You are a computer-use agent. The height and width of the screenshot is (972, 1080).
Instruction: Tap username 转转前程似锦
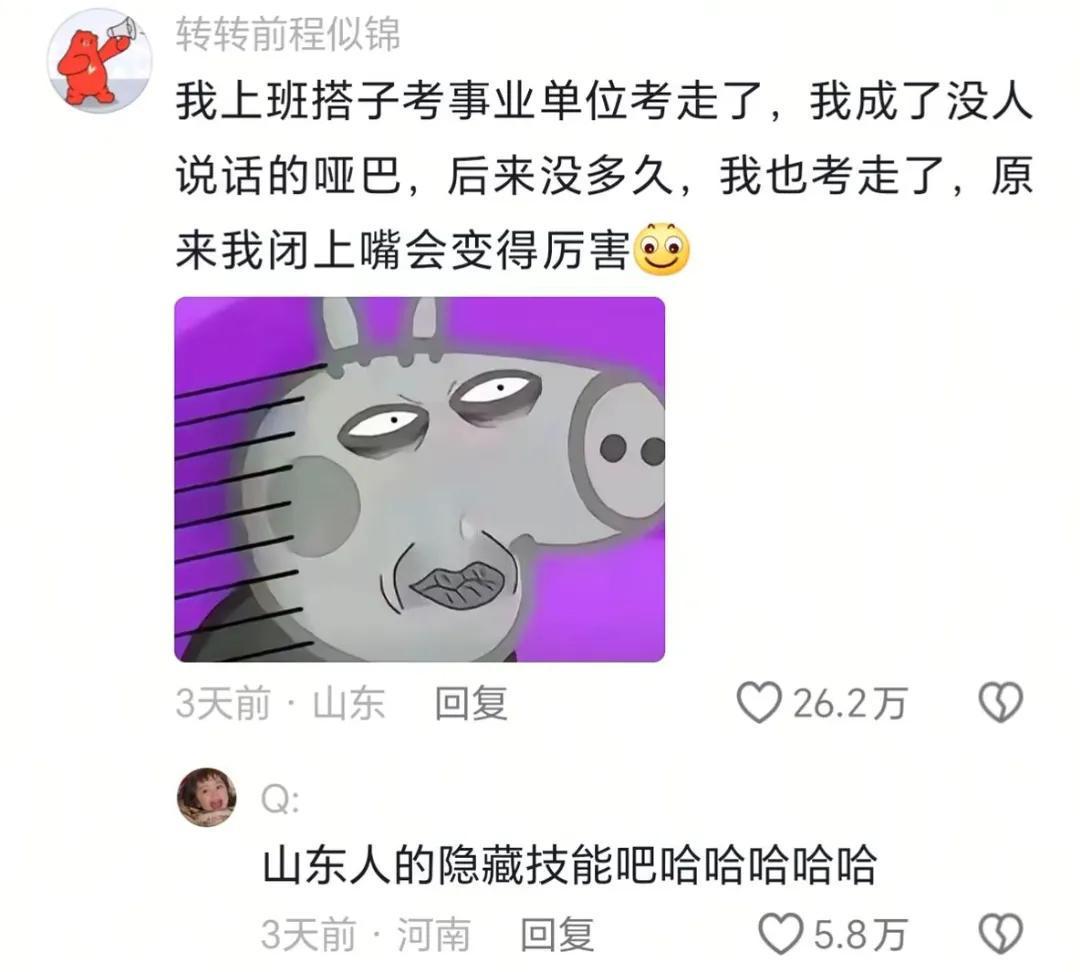point(289,36)
